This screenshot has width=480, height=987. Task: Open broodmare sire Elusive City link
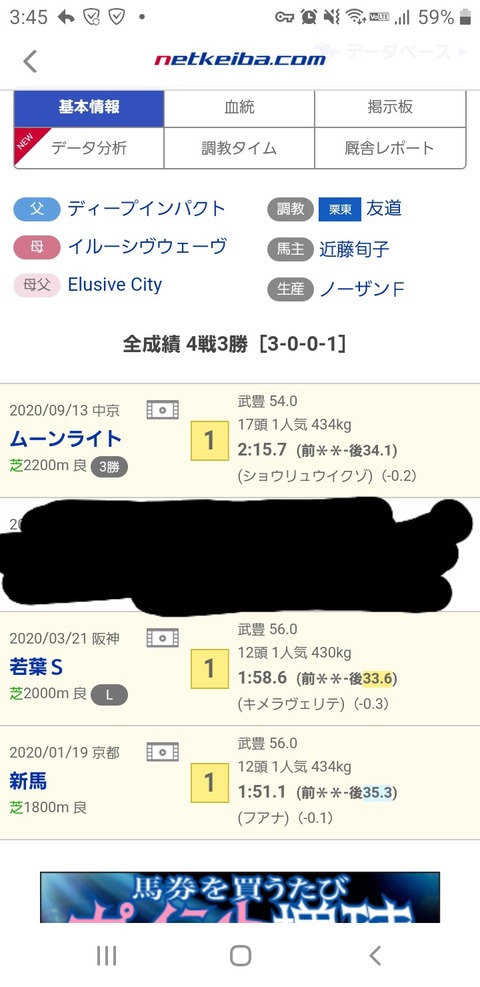114,285
